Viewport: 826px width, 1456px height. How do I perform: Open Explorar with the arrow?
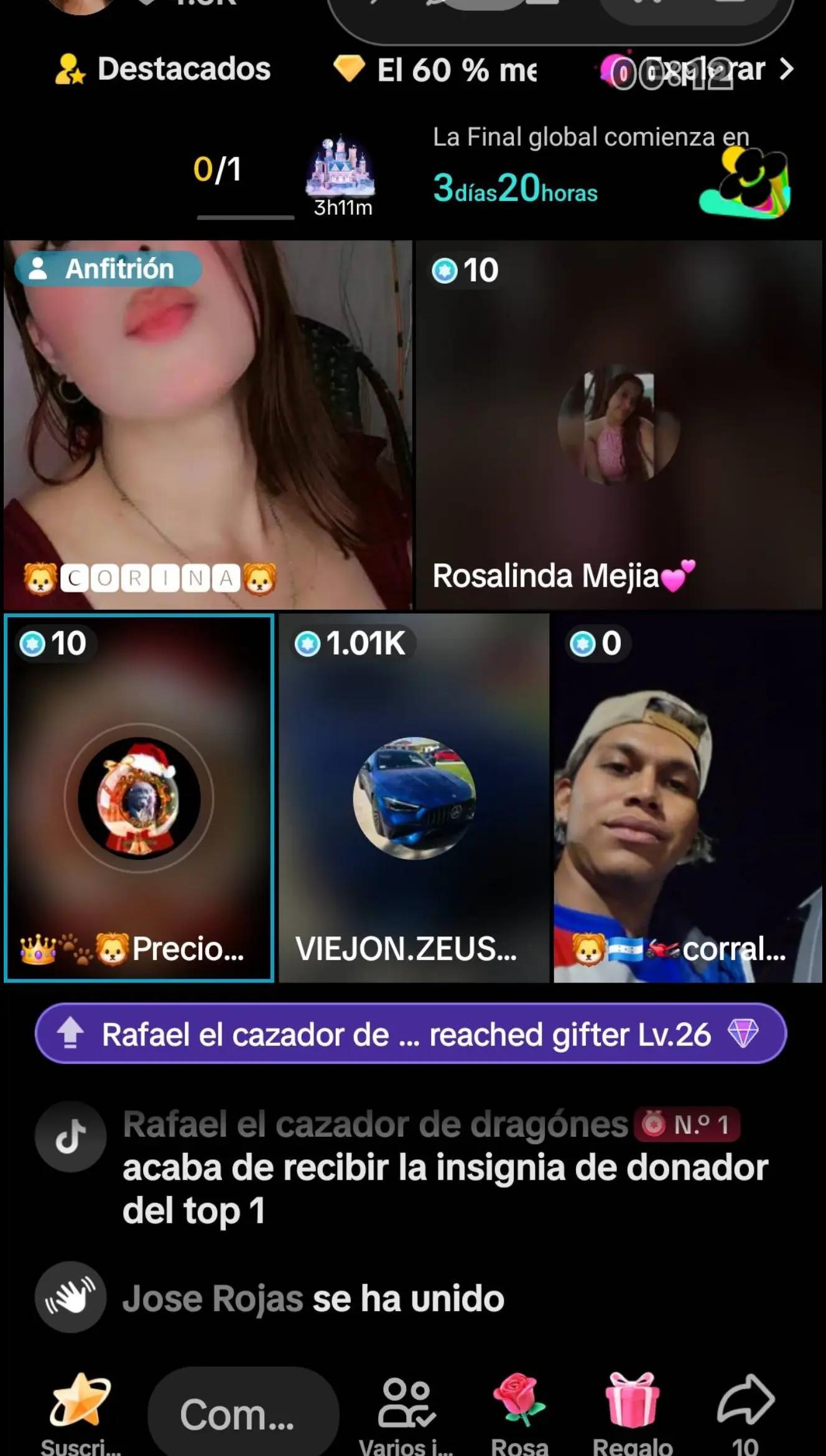[x=786, y=69]
